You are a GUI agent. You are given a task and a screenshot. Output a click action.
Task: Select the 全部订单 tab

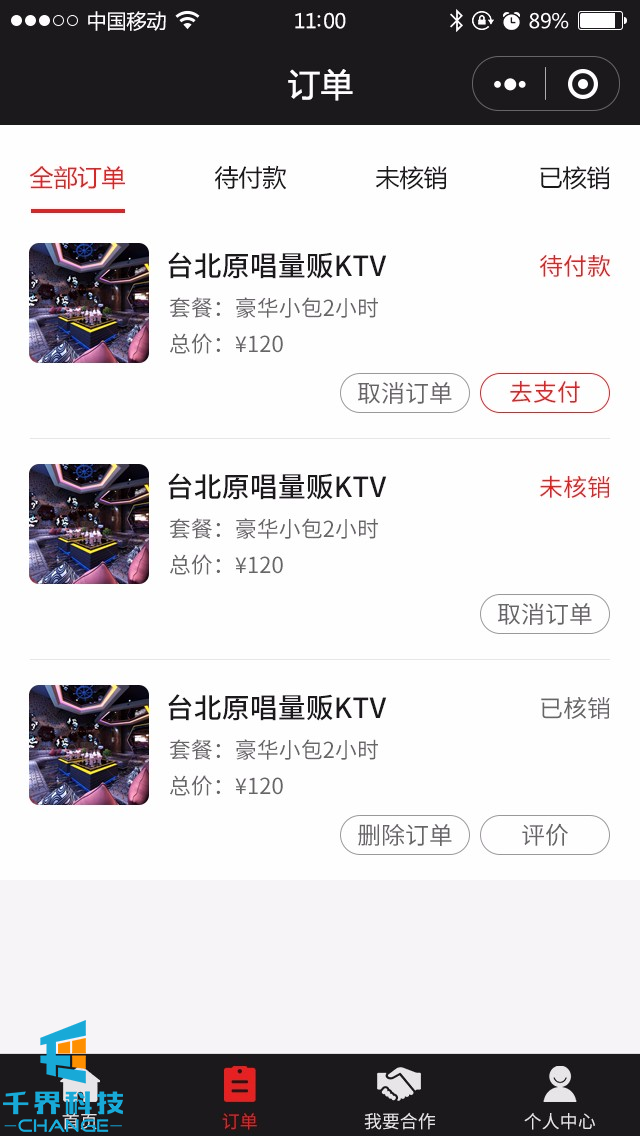[x=78, y=178]
